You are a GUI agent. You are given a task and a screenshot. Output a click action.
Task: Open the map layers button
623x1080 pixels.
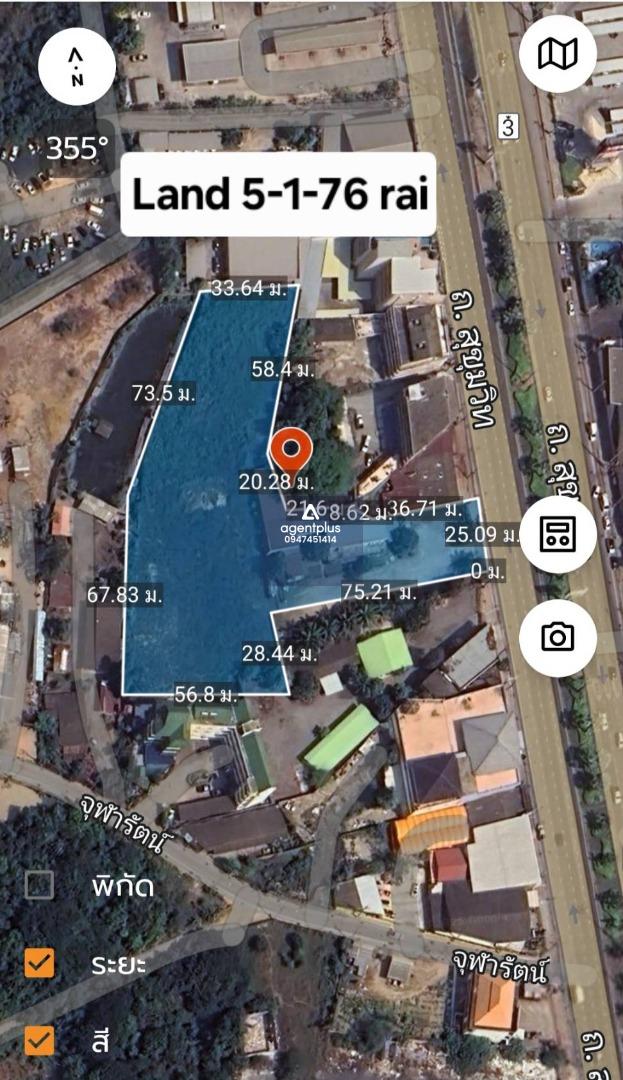coord(558,54)
